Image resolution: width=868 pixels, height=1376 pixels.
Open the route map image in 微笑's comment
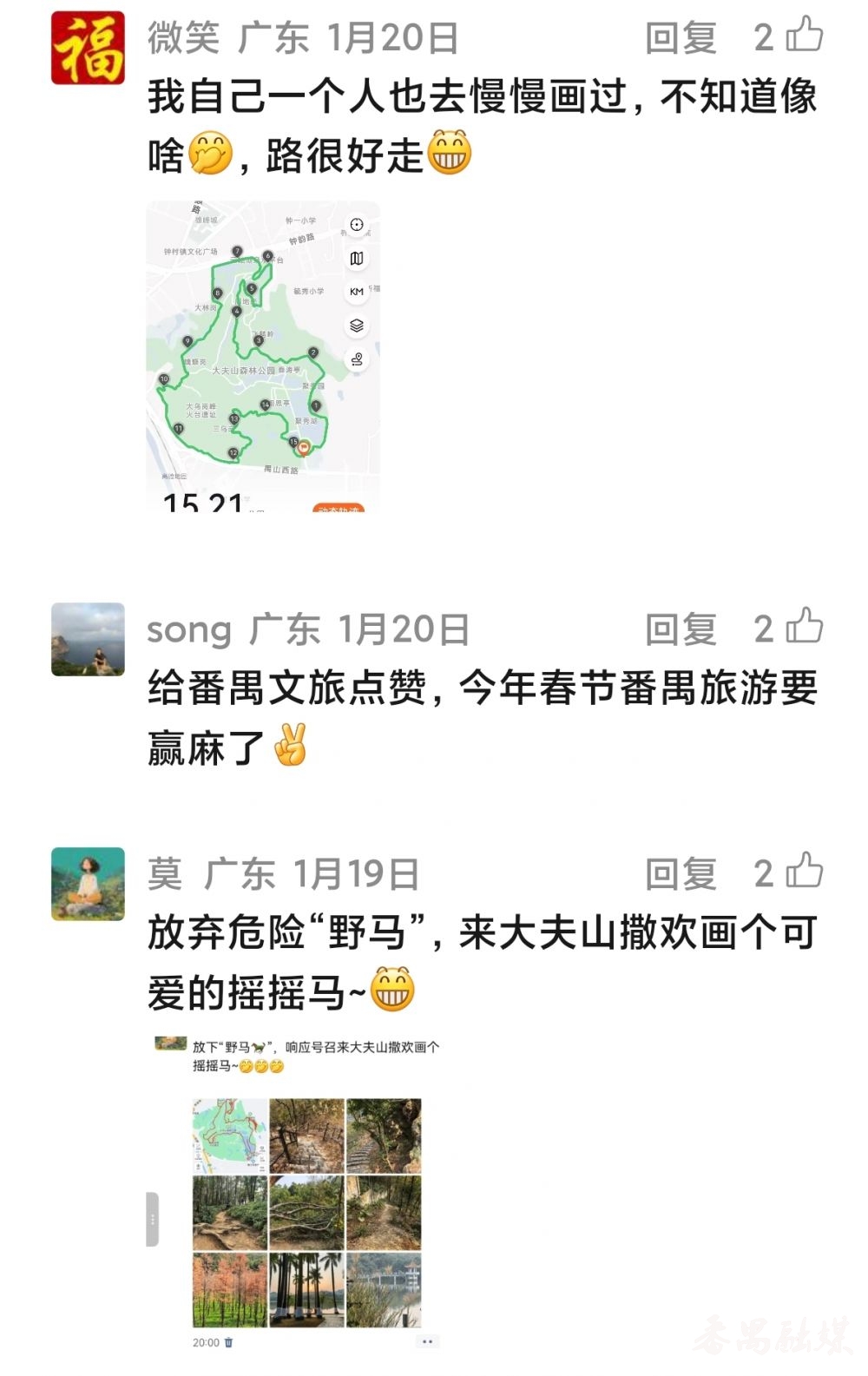263,356
